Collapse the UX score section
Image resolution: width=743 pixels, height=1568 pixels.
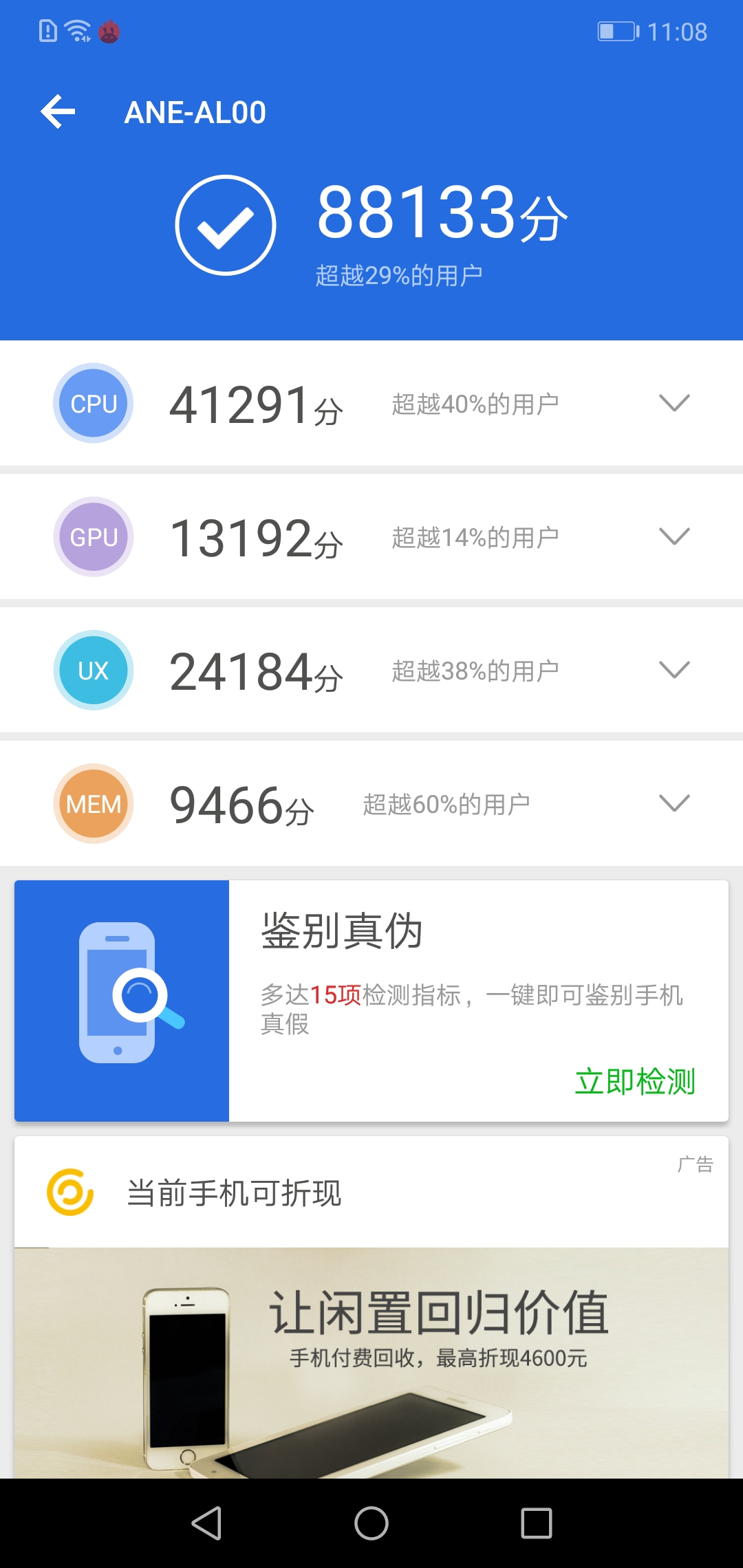(x=676, y=668)
